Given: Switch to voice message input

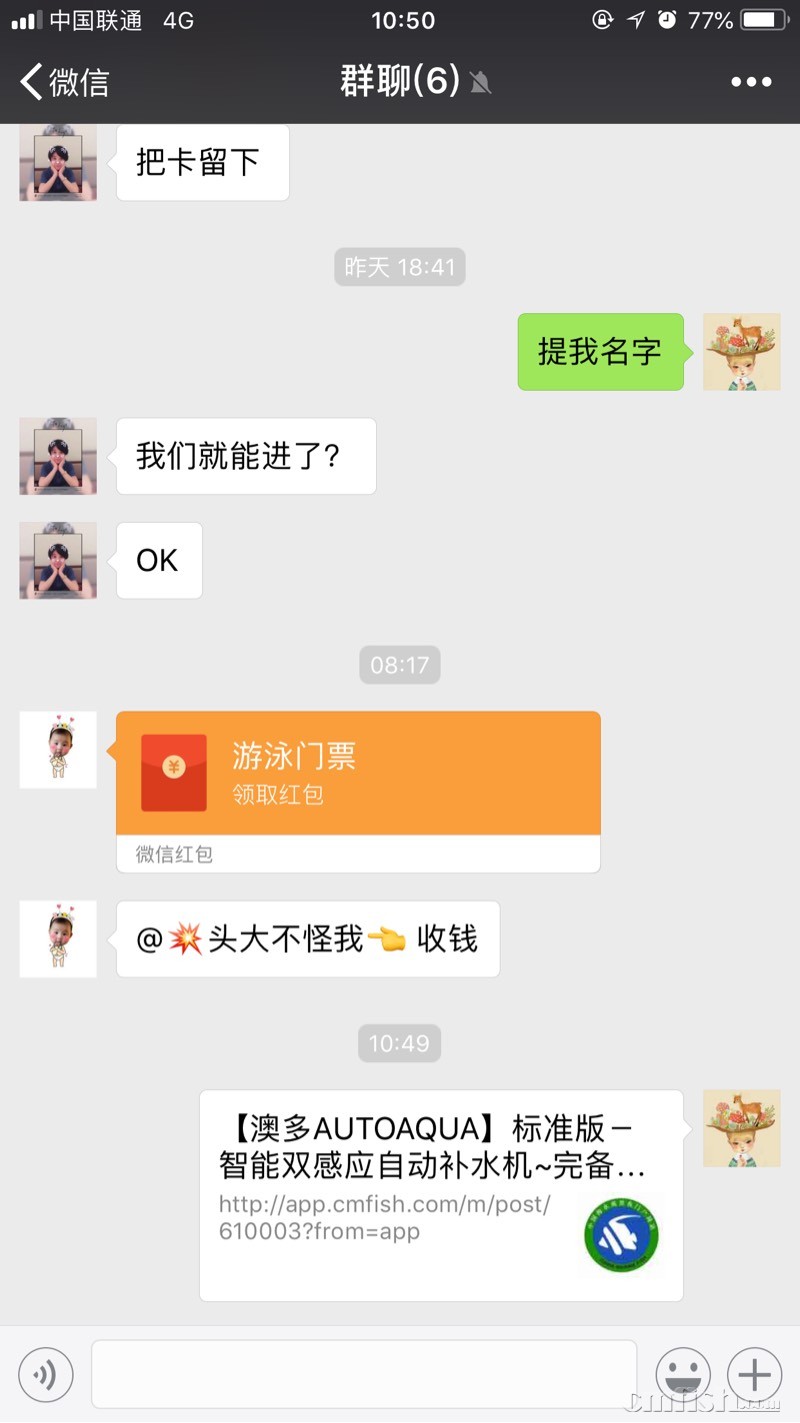Looking at the screenshot, I should click(x=46, y=1375).
